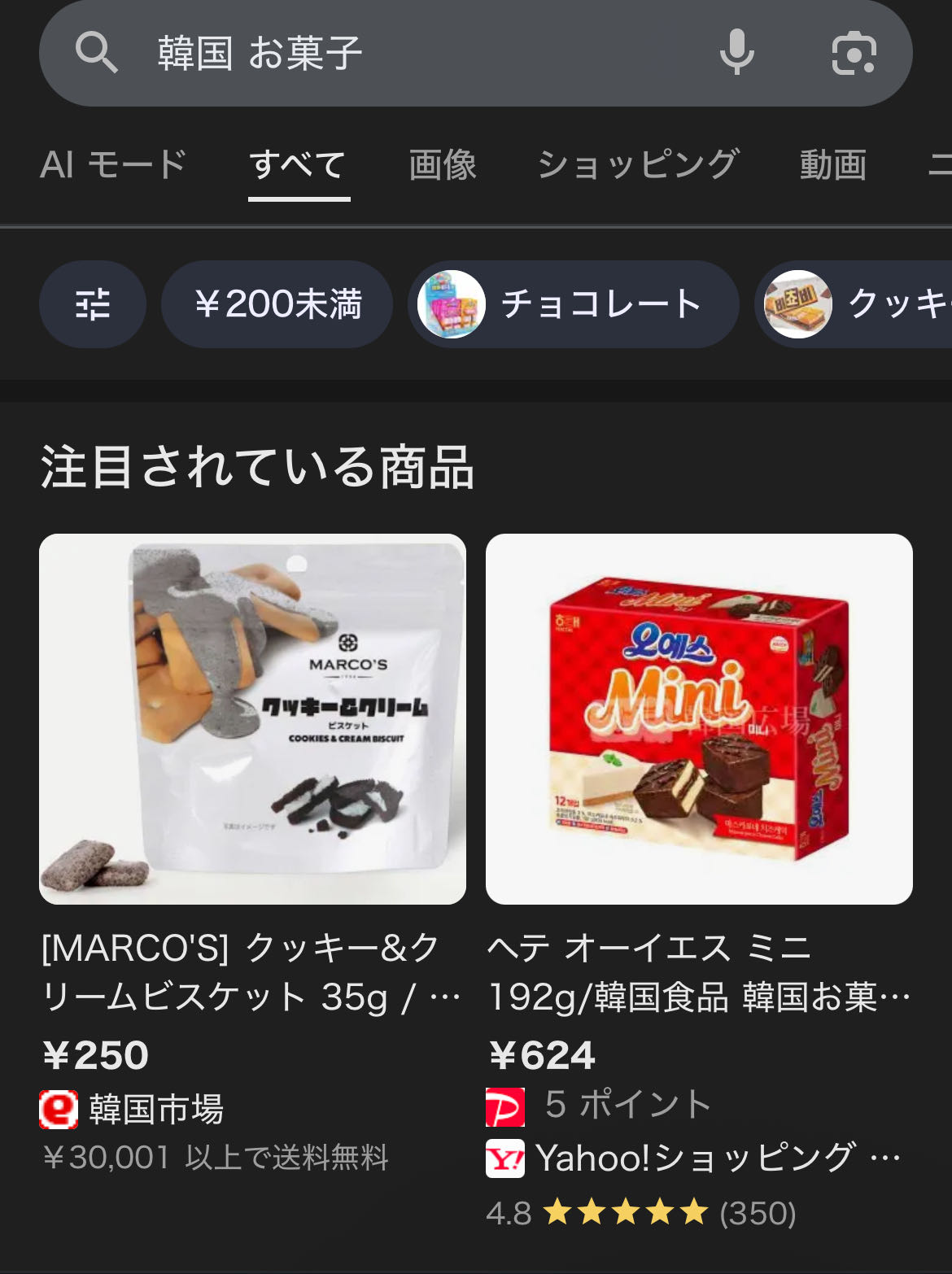
Task: Open the ショッピング tab
Action: point(639,165)
